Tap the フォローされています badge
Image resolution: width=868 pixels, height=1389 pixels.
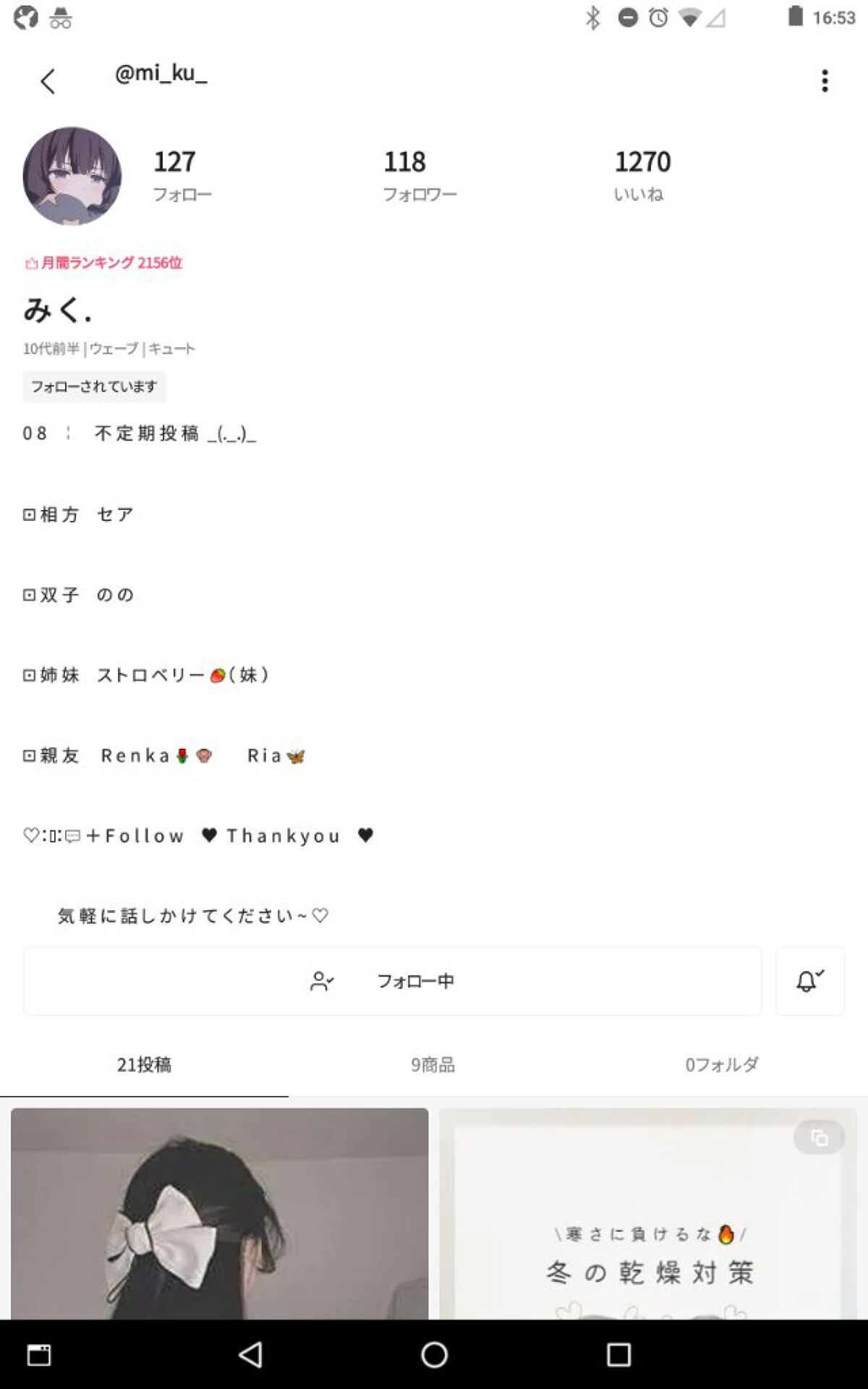coord(94,387)
